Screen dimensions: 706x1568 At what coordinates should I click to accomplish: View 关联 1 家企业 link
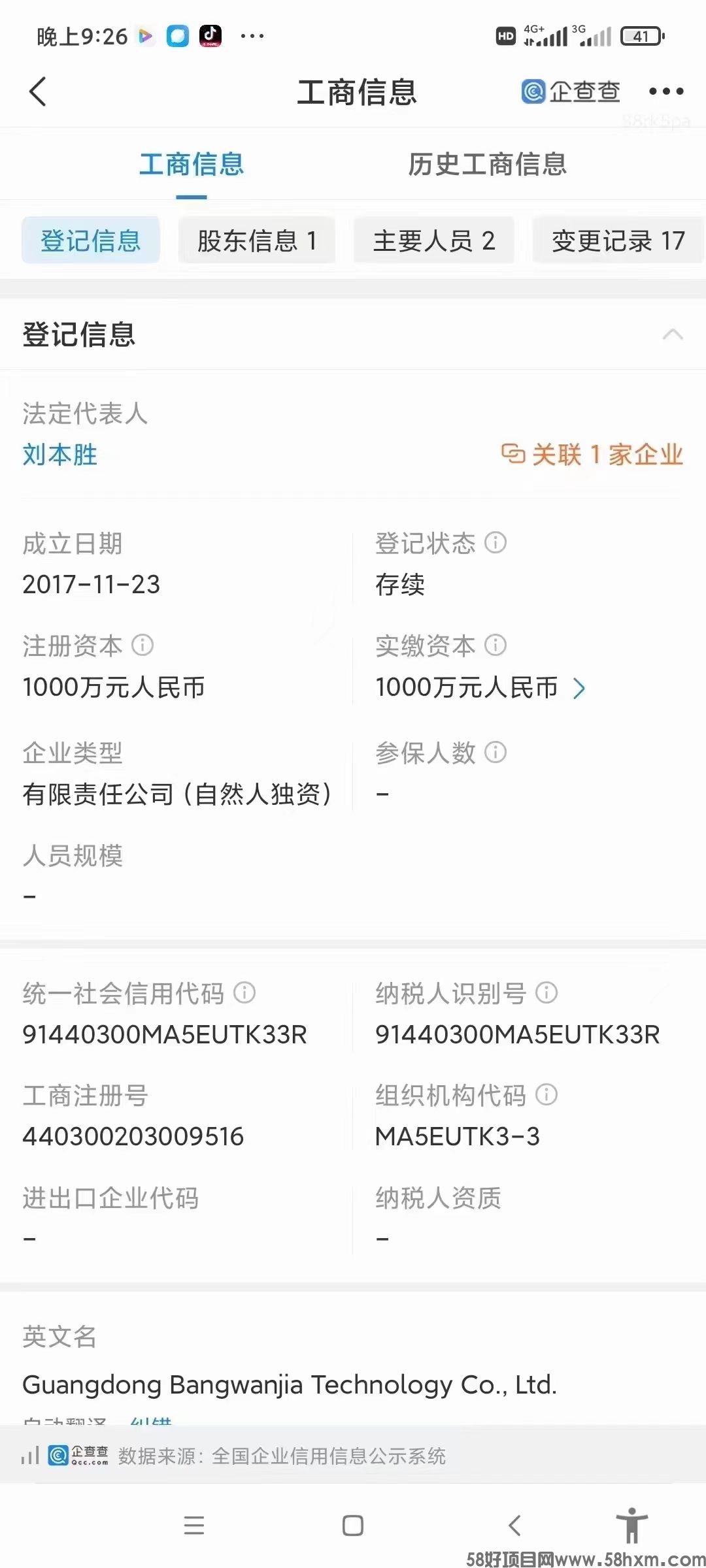click(592, 455)
